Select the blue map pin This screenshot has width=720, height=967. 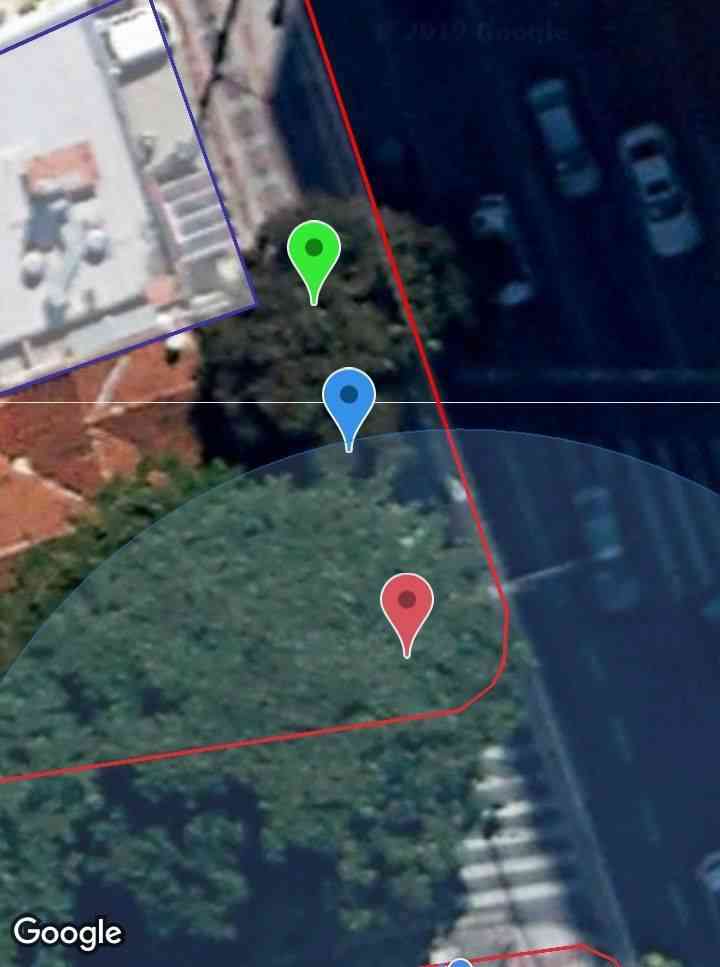point(349,400)
